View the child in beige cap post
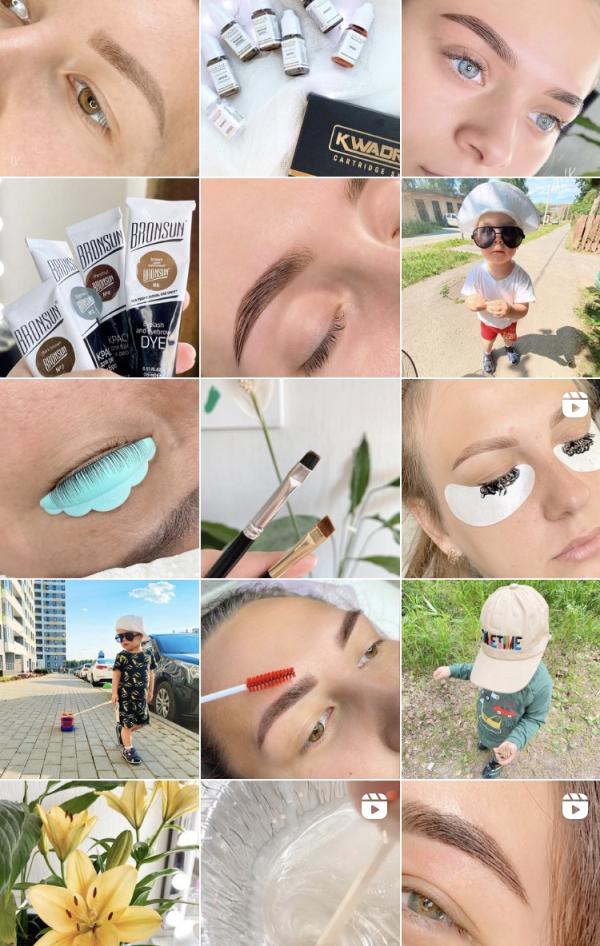 501,679
